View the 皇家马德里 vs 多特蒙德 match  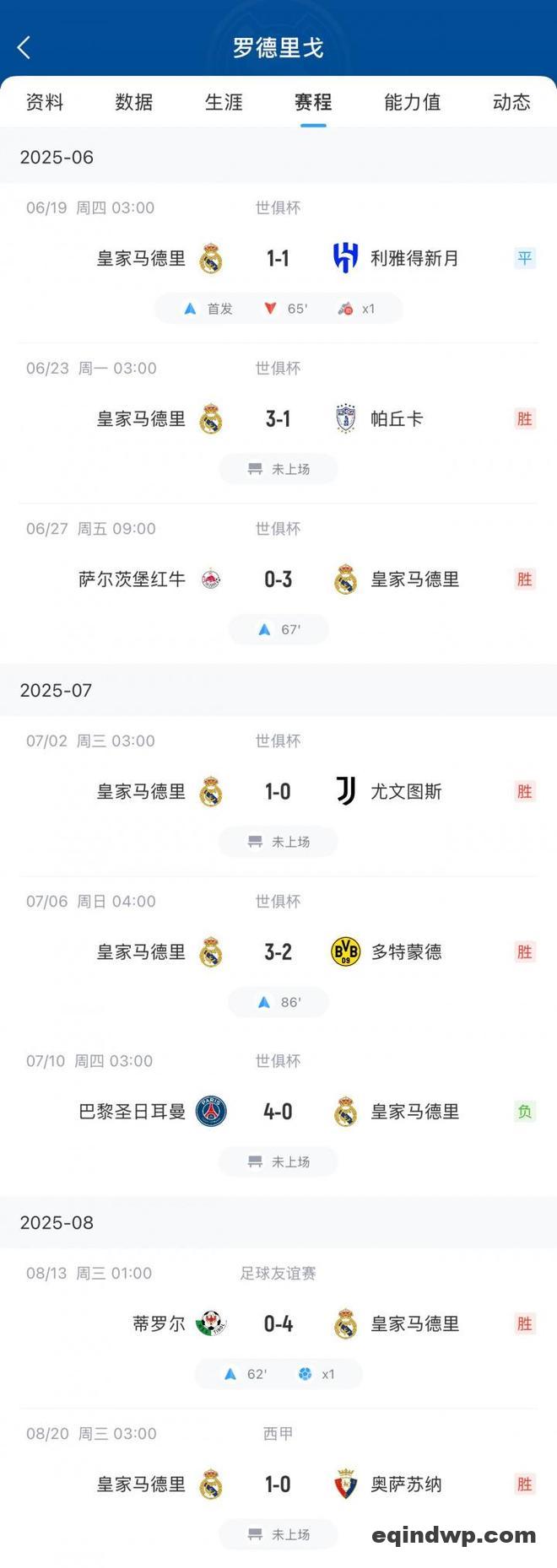(278, 952)
